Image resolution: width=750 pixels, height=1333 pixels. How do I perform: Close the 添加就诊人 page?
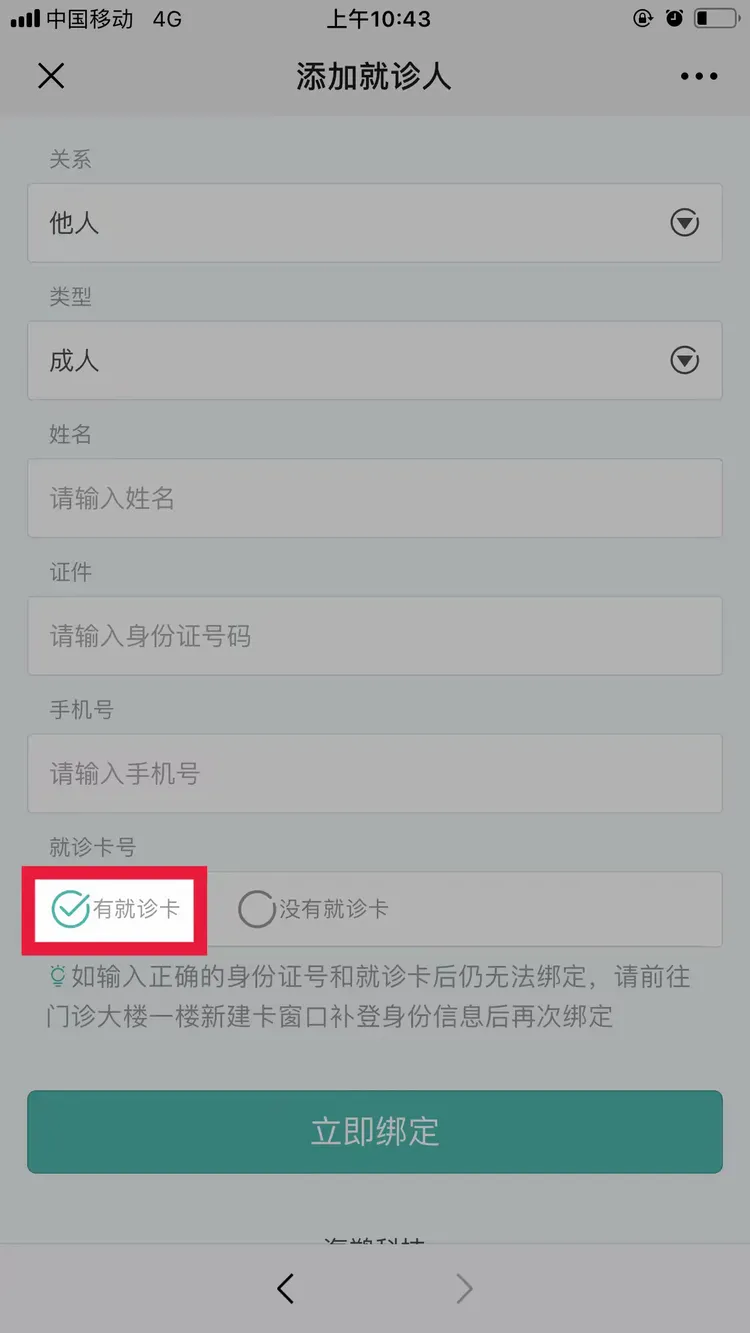[50, 76]
